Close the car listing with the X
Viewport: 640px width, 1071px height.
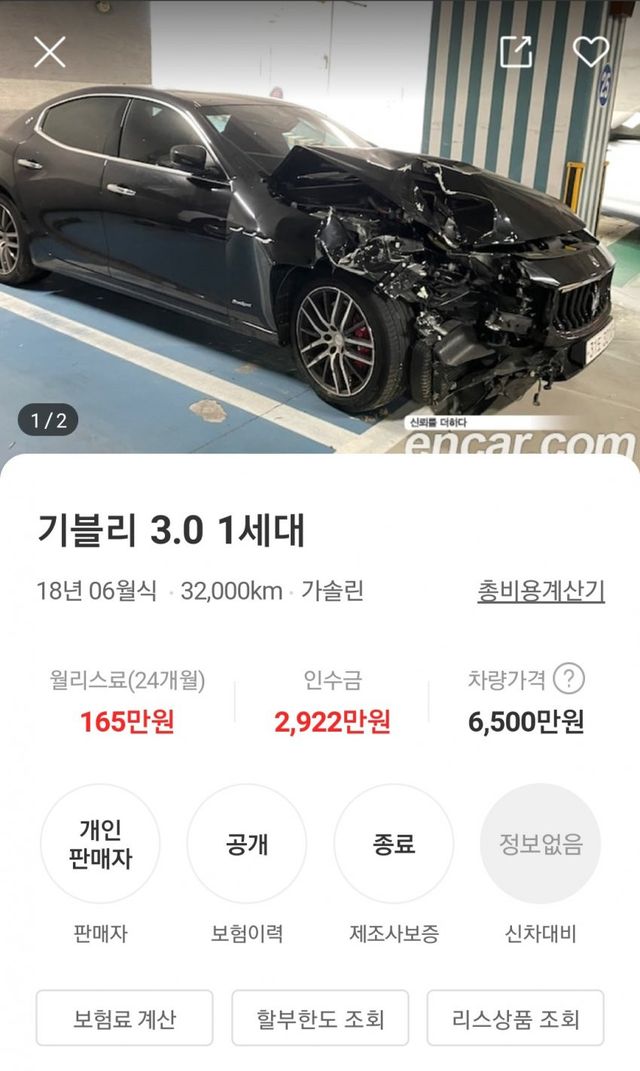49,52
